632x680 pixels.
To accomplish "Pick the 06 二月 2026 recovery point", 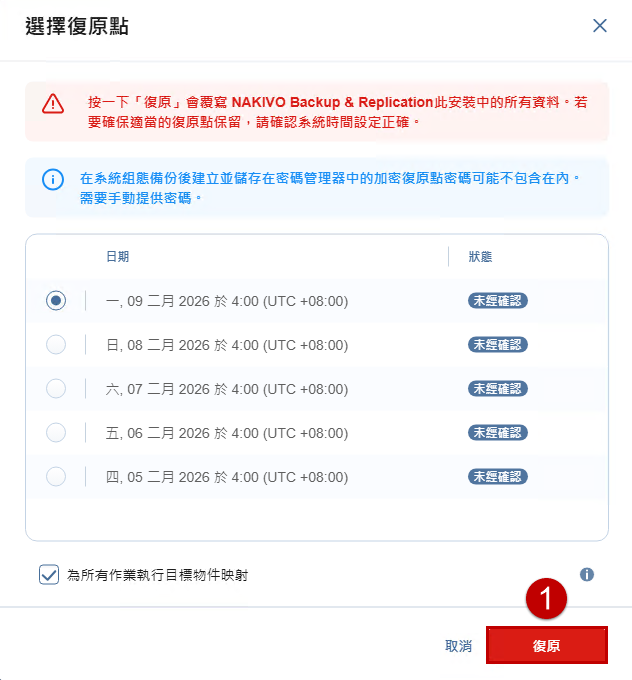I will click(56, 433).
